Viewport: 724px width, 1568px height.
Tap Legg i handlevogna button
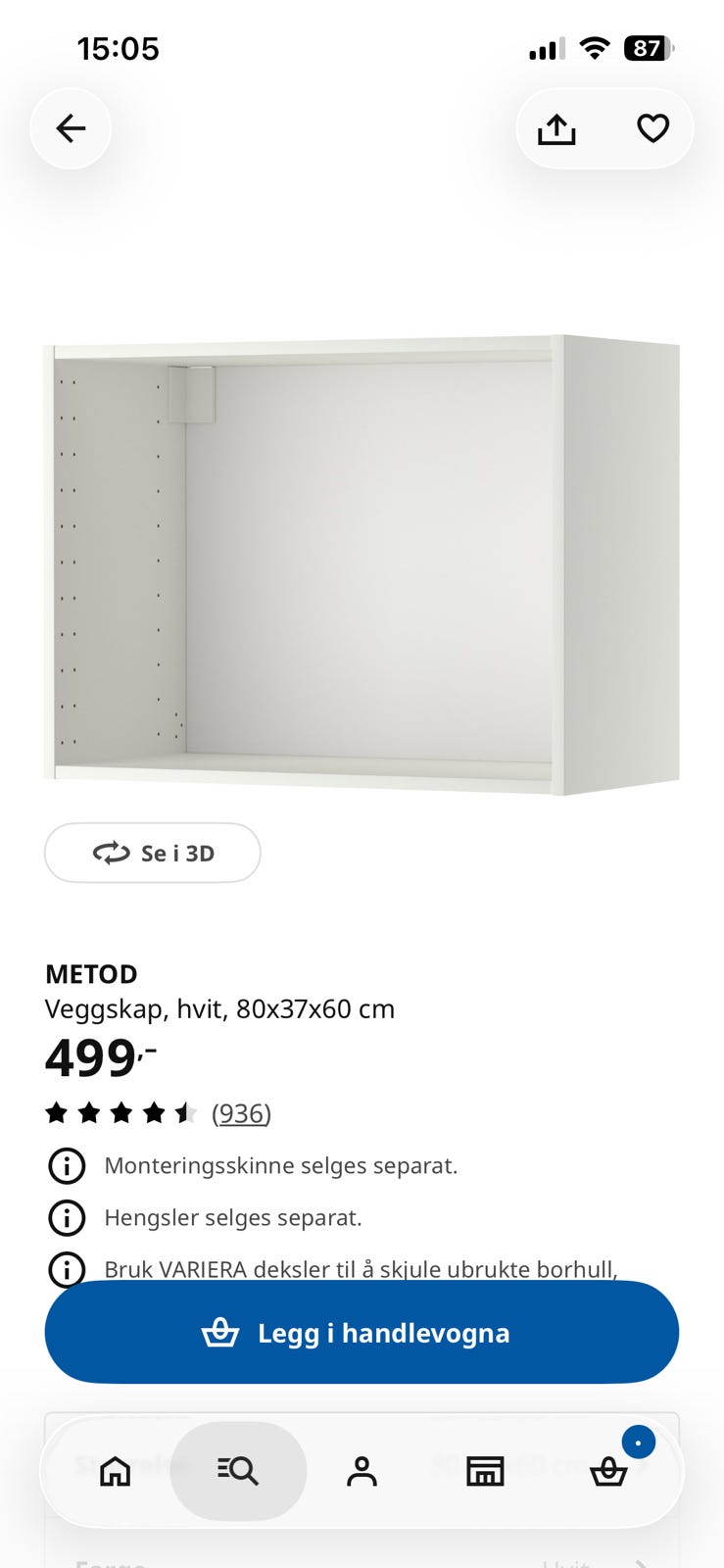pyautogui.click(x=362, y=1333)
